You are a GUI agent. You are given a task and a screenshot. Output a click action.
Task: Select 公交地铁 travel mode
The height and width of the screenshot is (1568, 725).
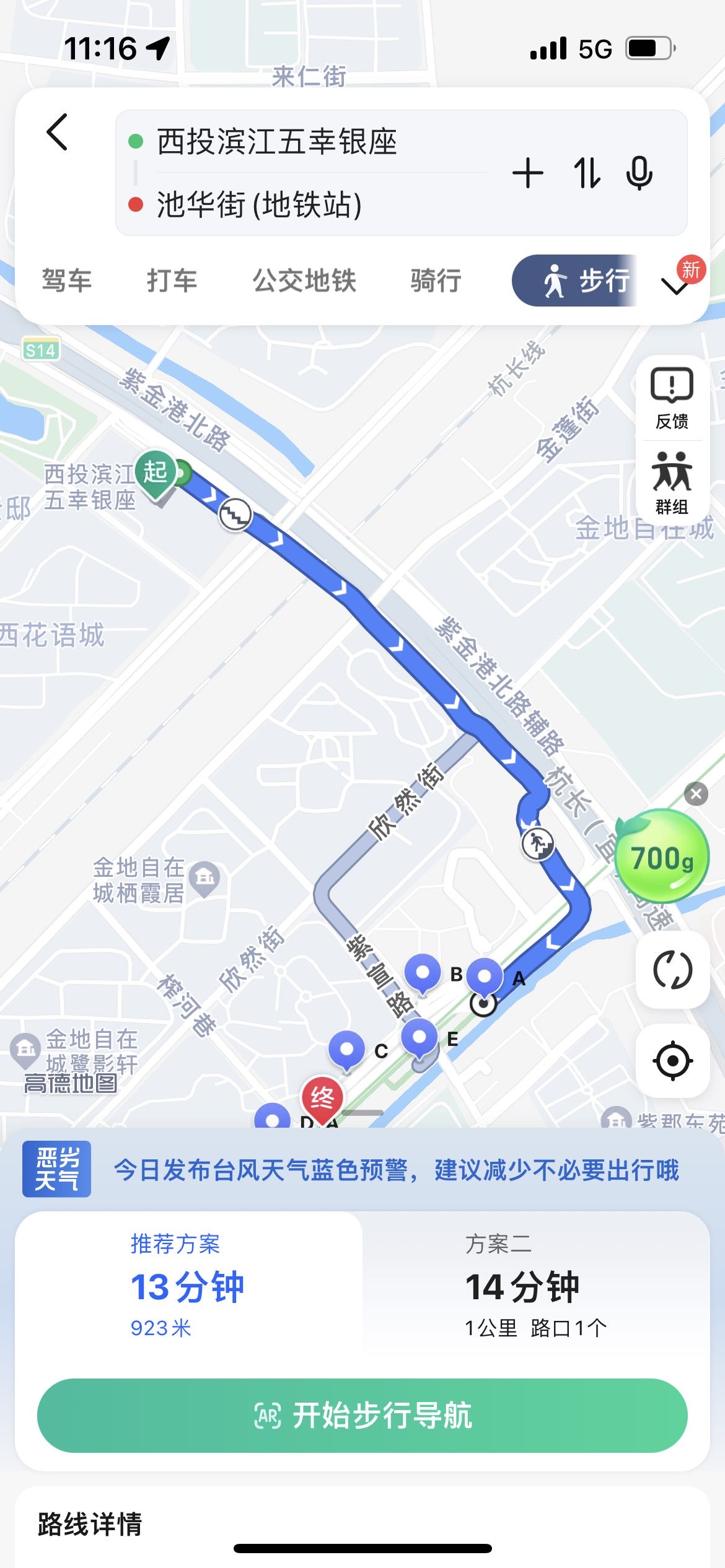pyautogui.click(x=304, y=281)
